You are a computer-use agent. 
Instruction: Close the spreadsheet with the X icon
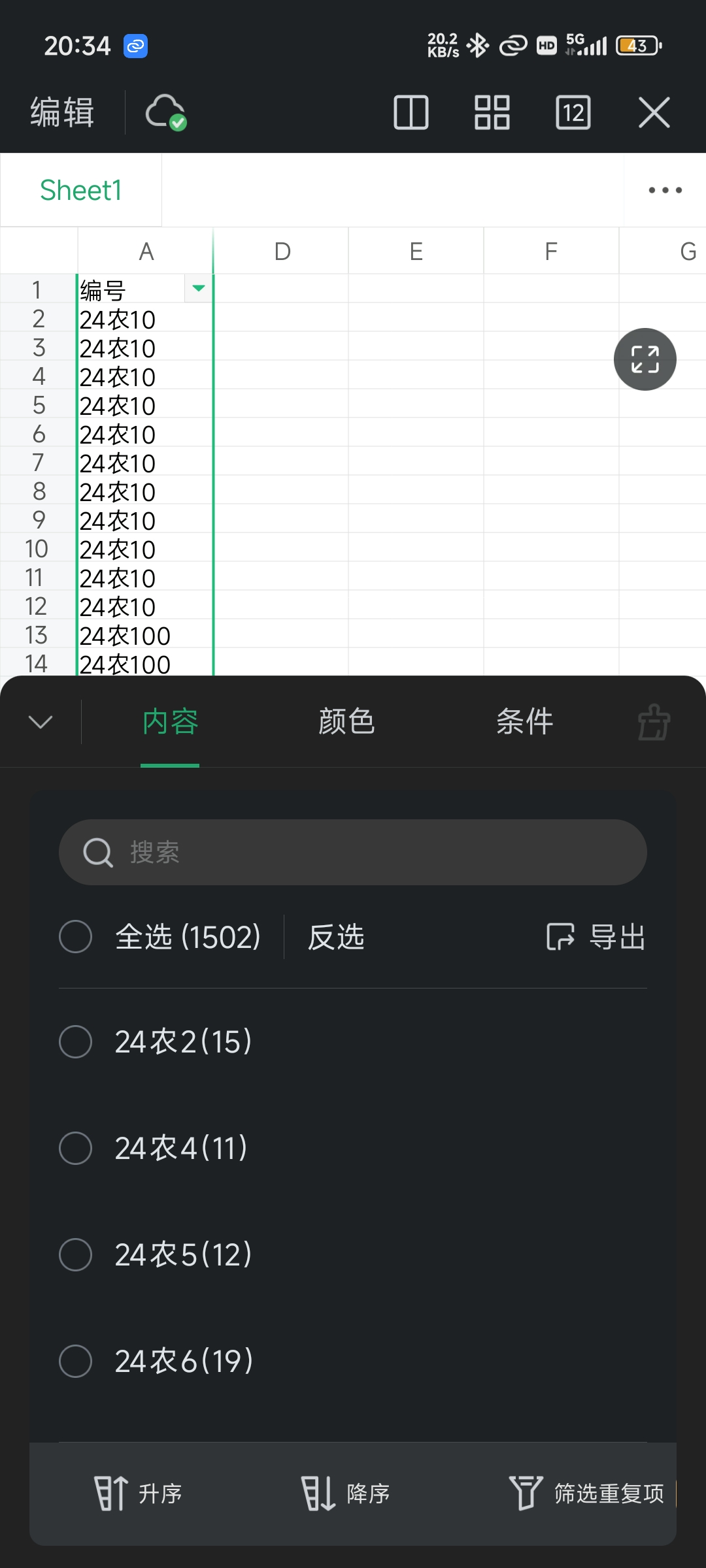(654, 112)
